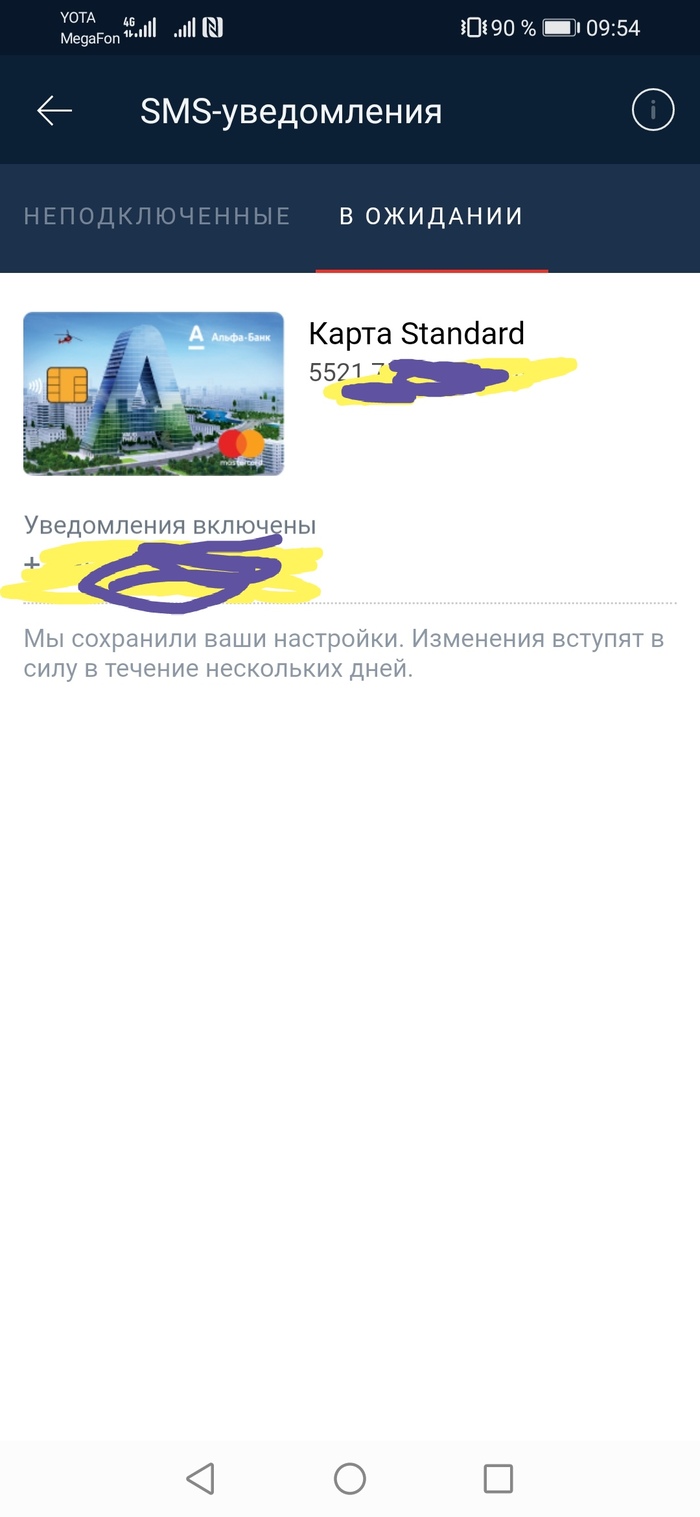Go back from SMS-уведомления screen
Viewport: 700px width, 1517px height.
(x=55, y=111)
